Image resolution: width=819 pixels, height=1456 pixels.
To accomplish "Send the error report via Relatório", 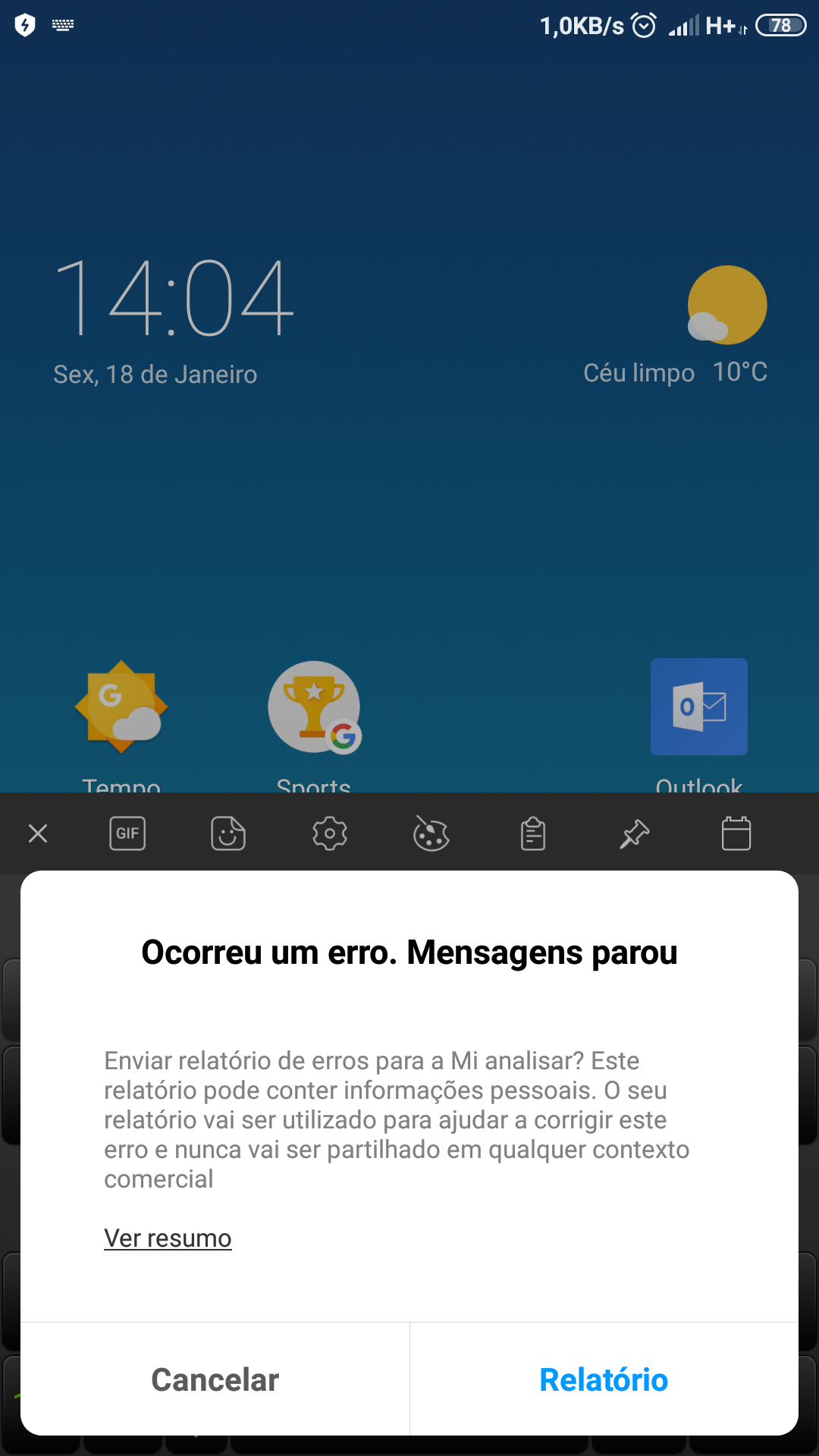I will pos(604,1379).
